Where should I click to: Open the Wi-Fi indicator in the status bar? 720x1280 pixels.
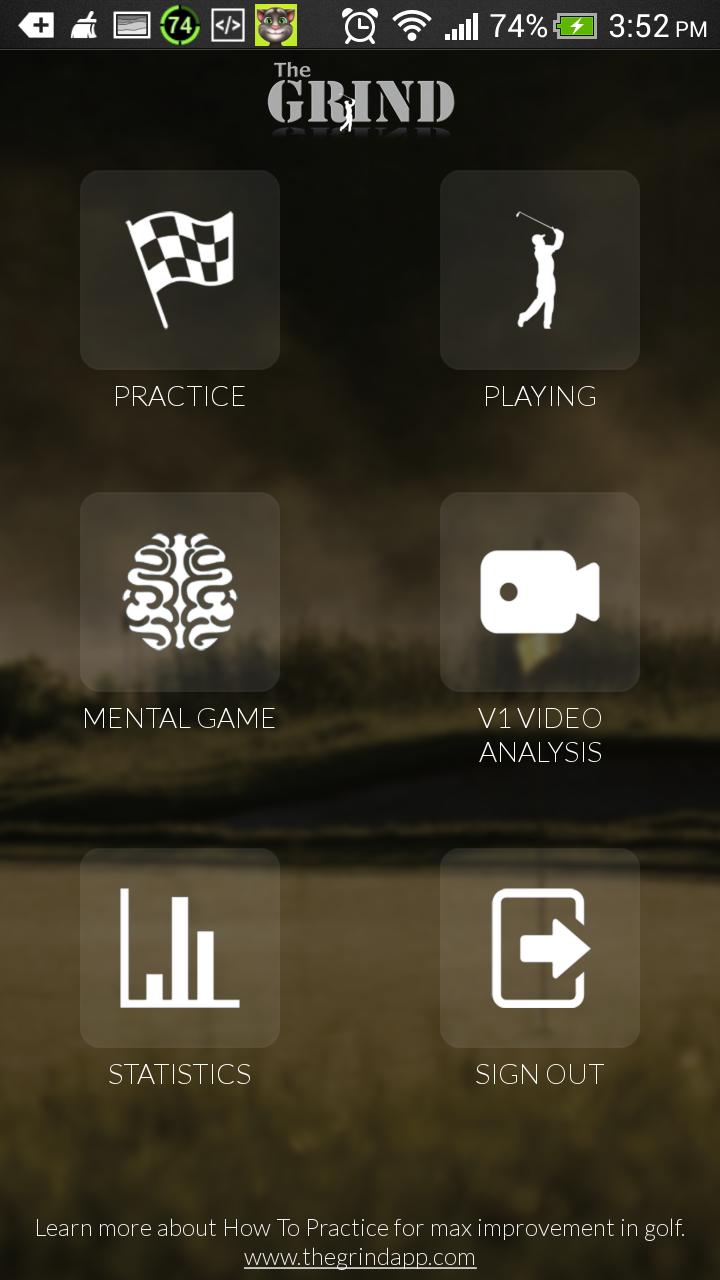413,27
